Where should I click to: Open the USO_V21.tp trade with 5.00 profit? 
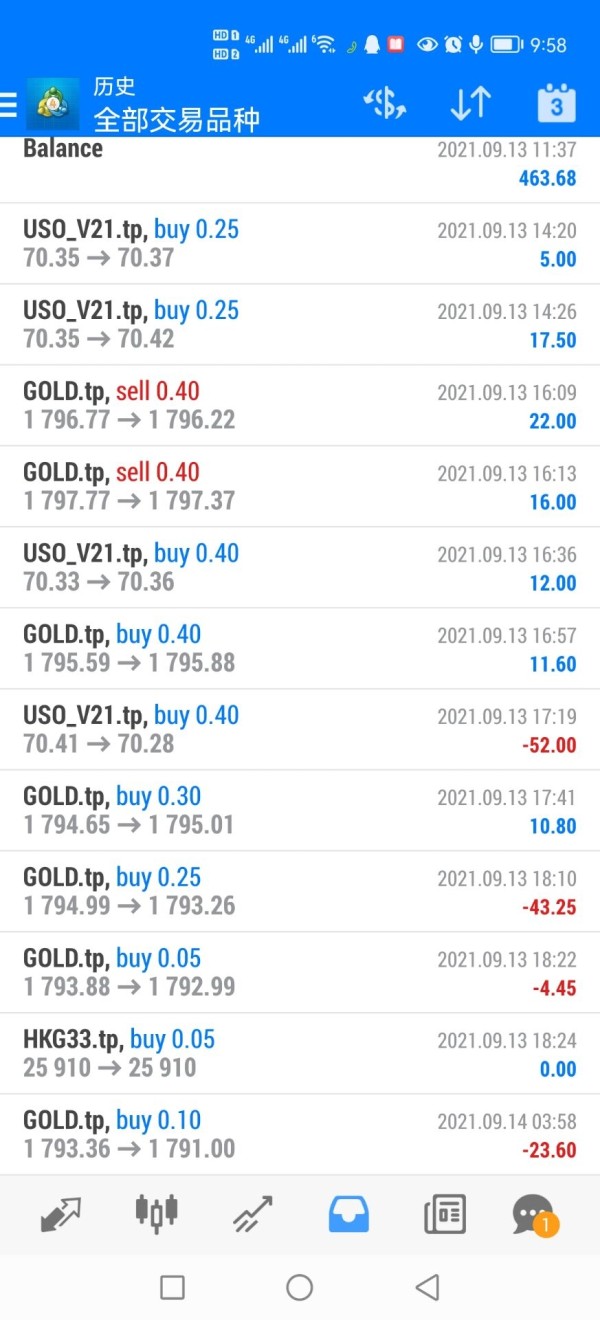pyautogui.click(x=300, y=244)
